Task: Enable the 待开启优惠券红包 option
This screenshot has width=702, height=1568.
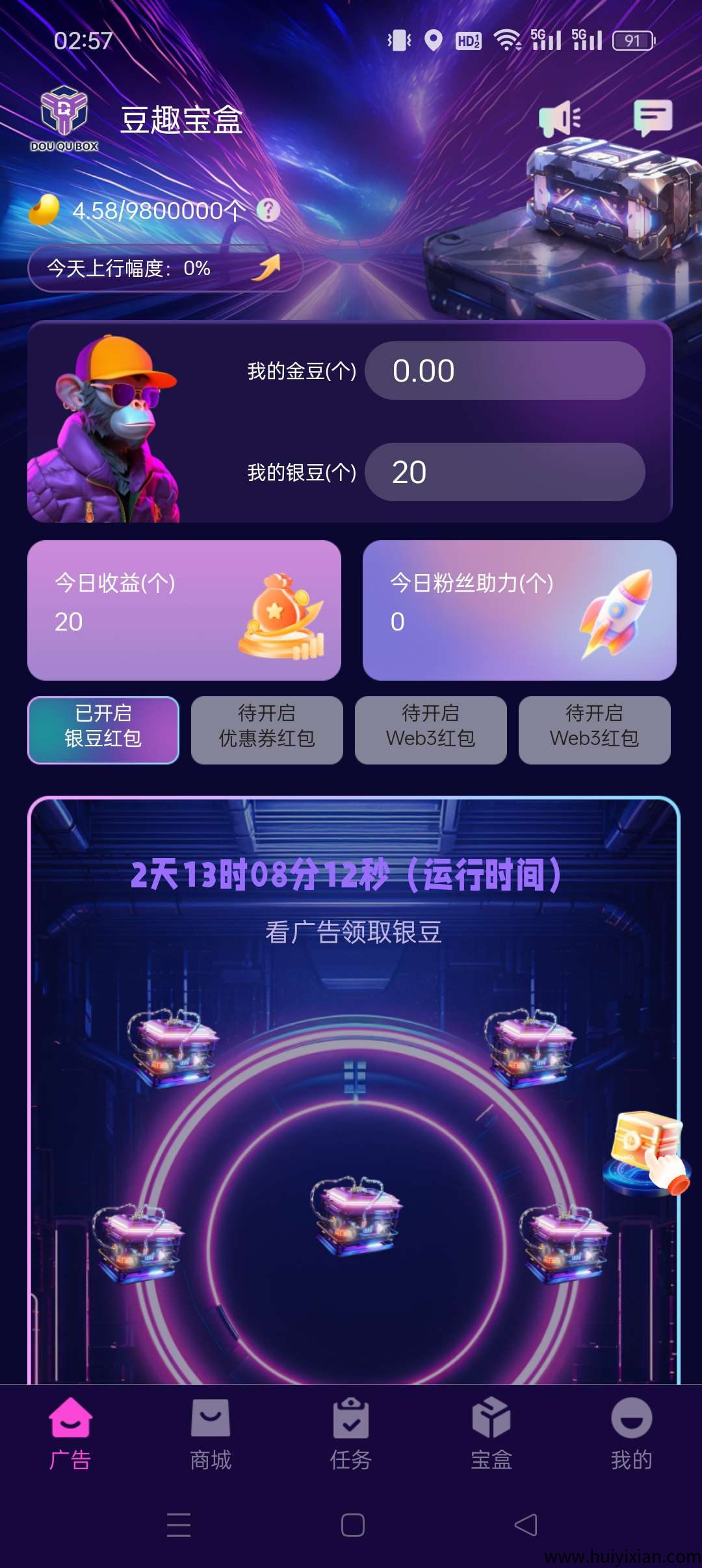Action: [x=266, y=729]
